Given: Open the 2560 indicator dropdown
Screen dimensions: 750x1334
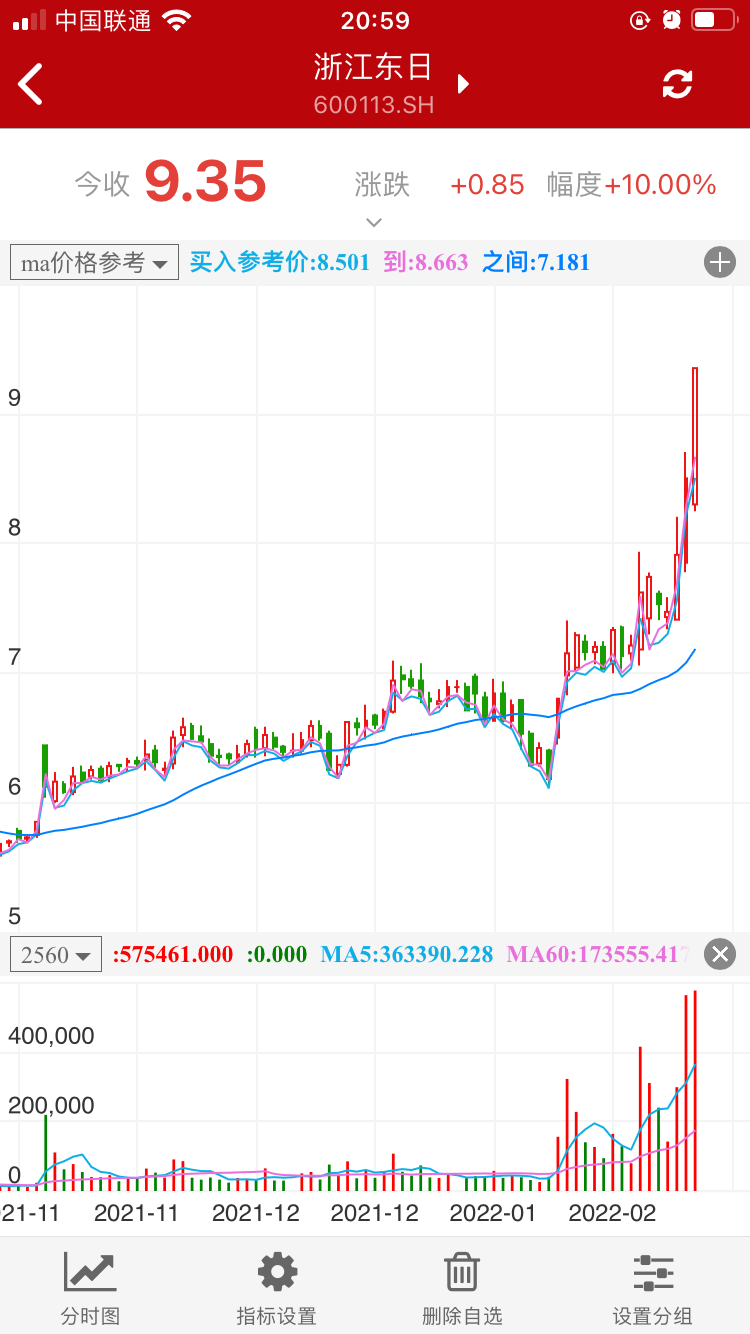Looking at the screenshot, I should click(56, 955).
